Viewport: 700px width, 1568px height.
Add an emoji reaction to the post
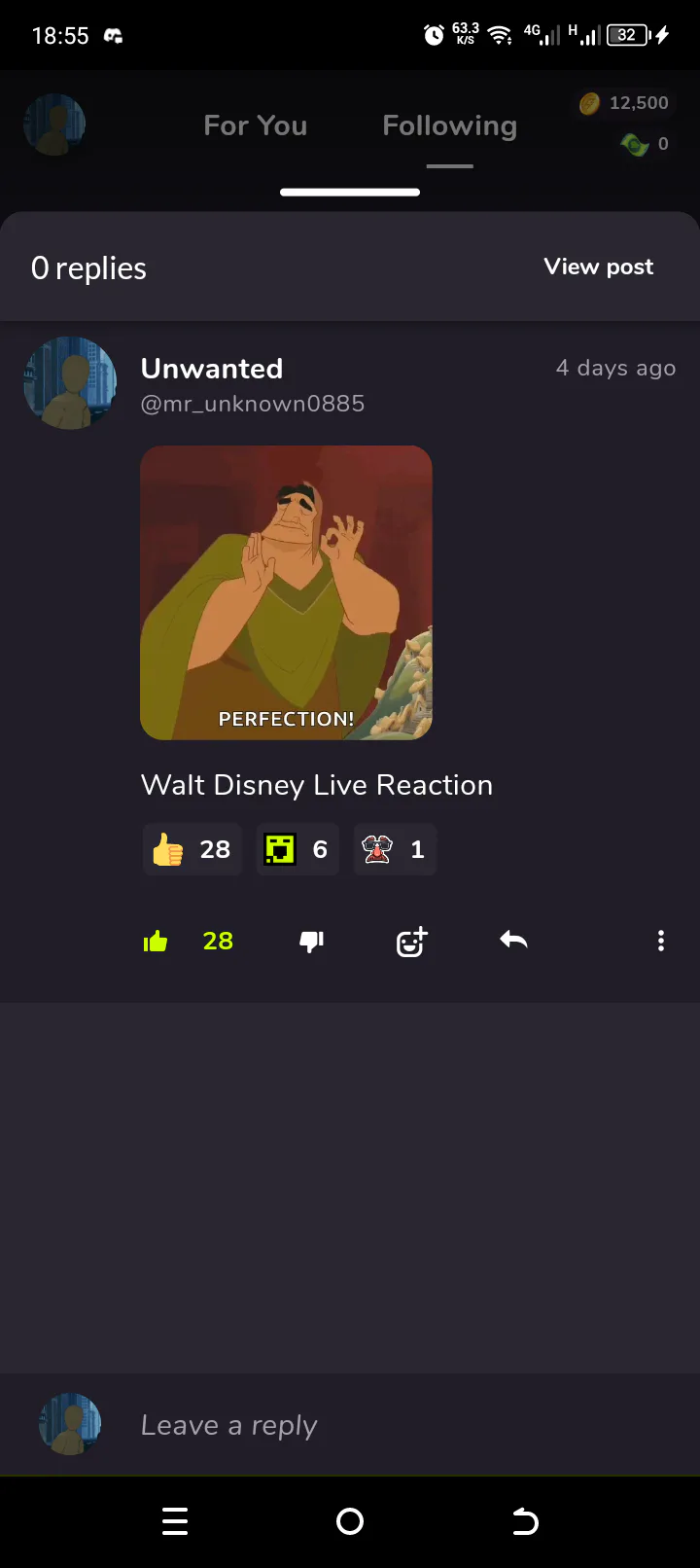pos(411,941)
